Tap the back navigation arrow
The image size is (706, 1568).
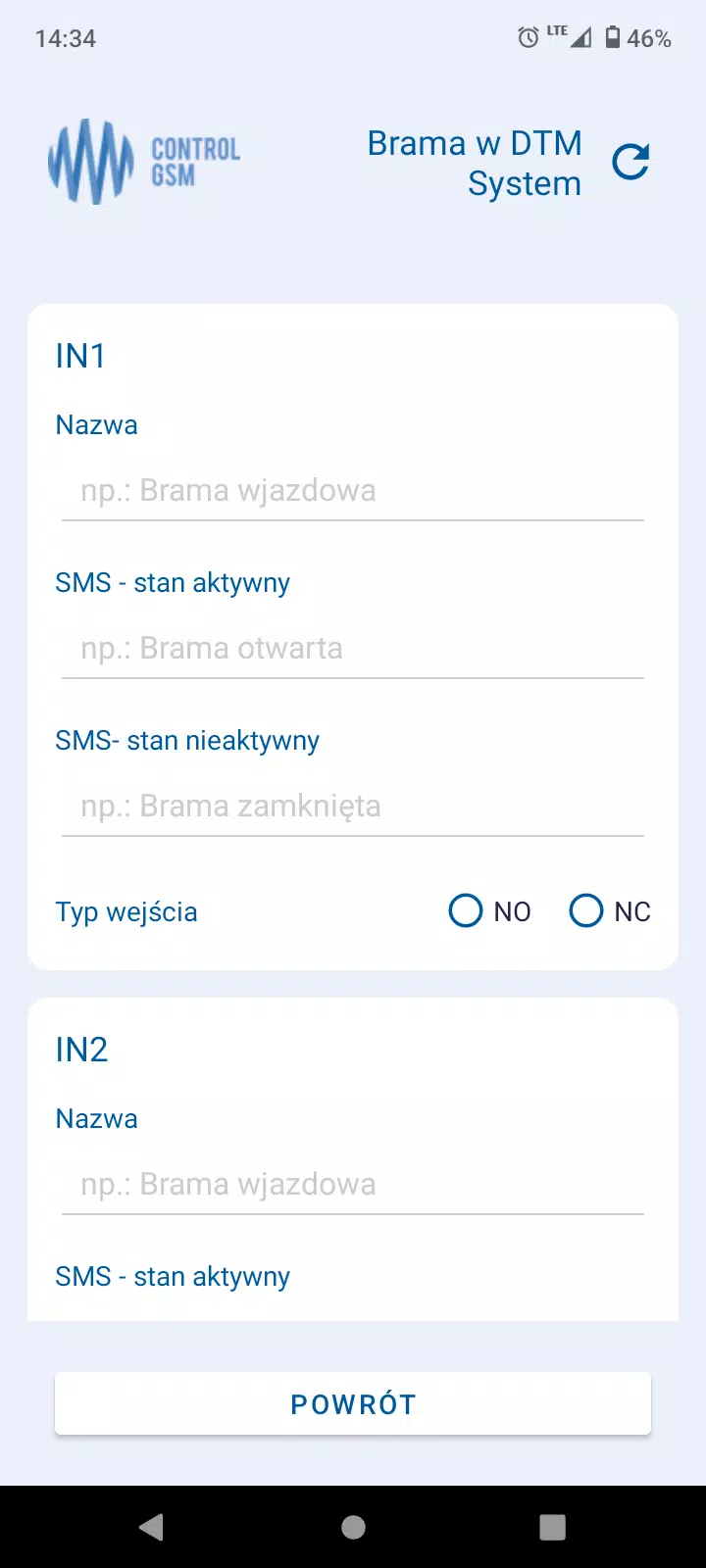click(151, 1527)
